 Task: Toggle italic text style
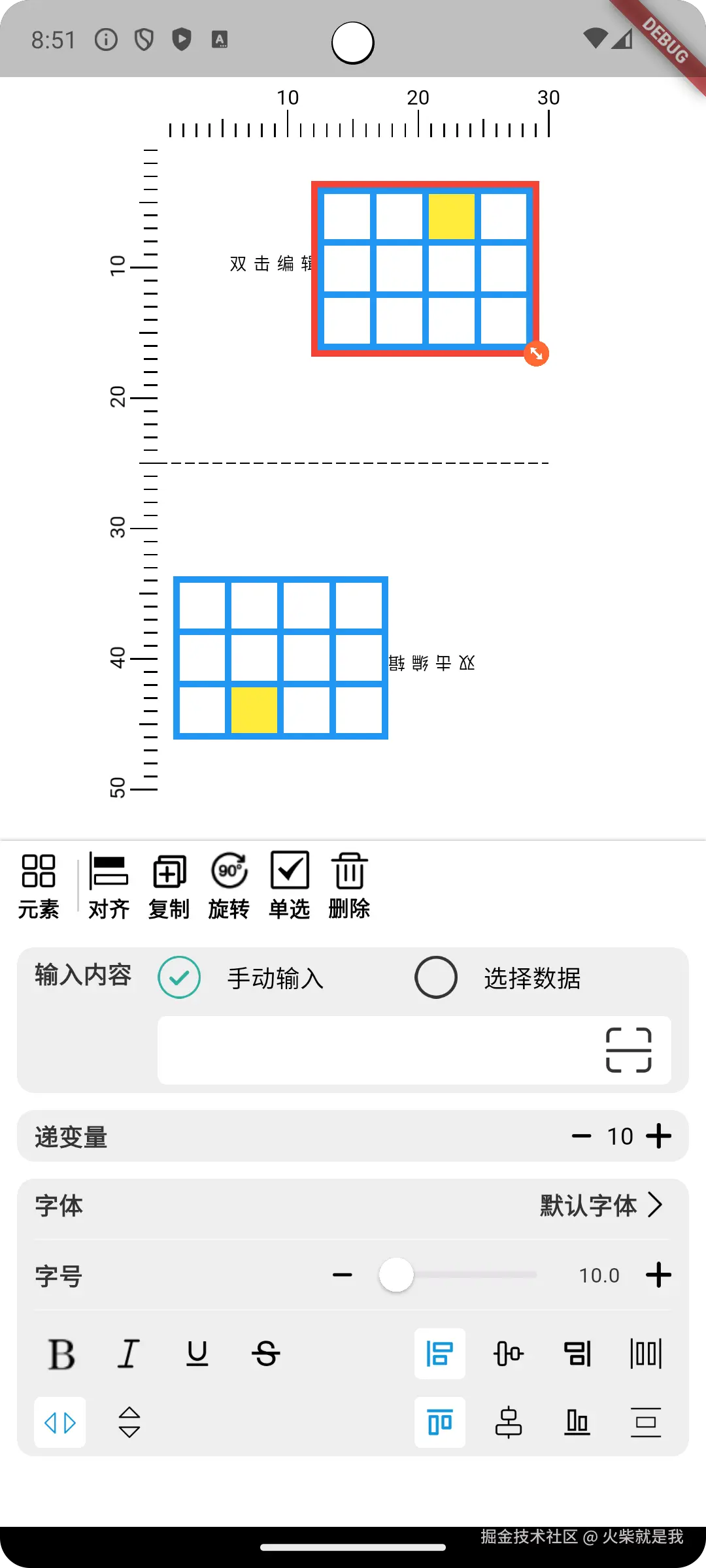129,1354
